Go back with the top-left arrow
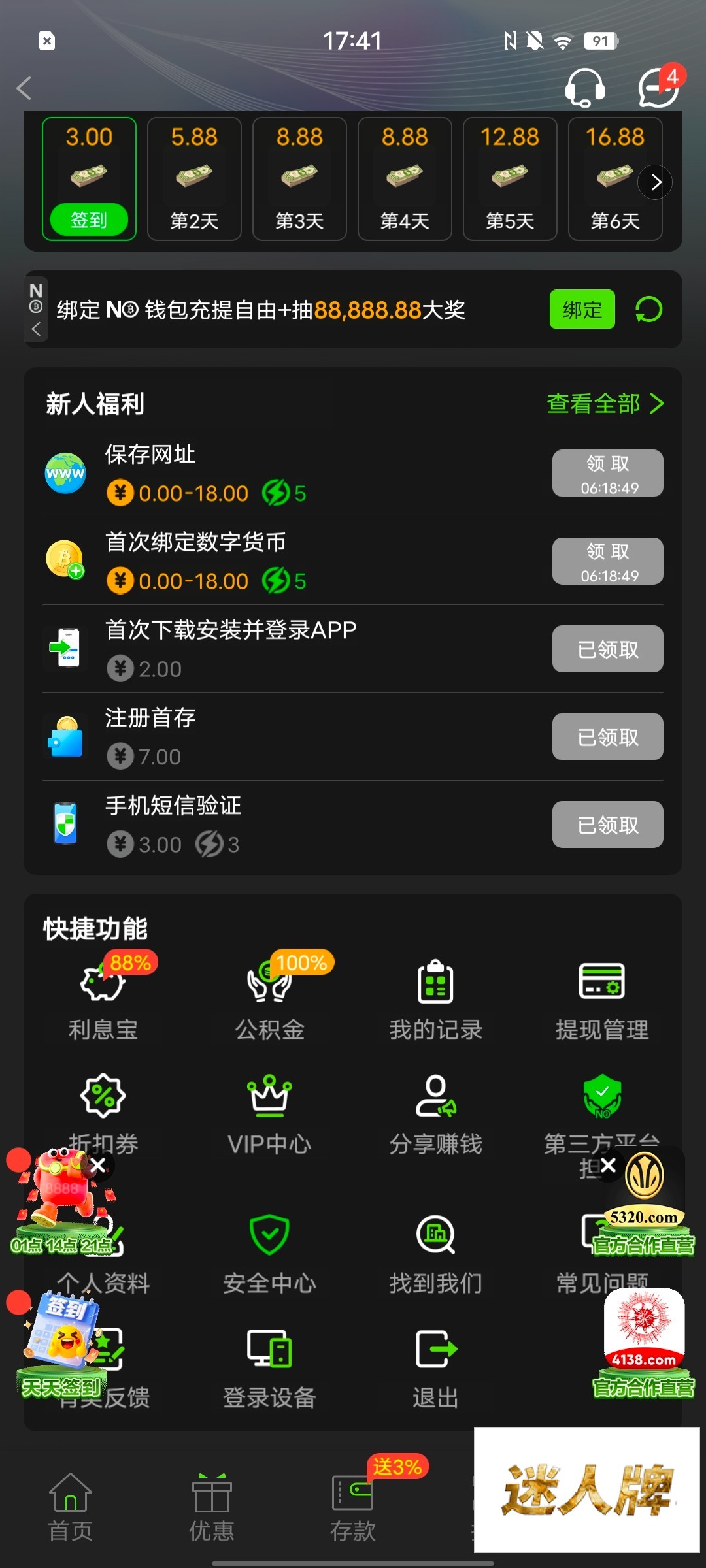This screenshot has width=706, height=1568. (x=25, y=88)
